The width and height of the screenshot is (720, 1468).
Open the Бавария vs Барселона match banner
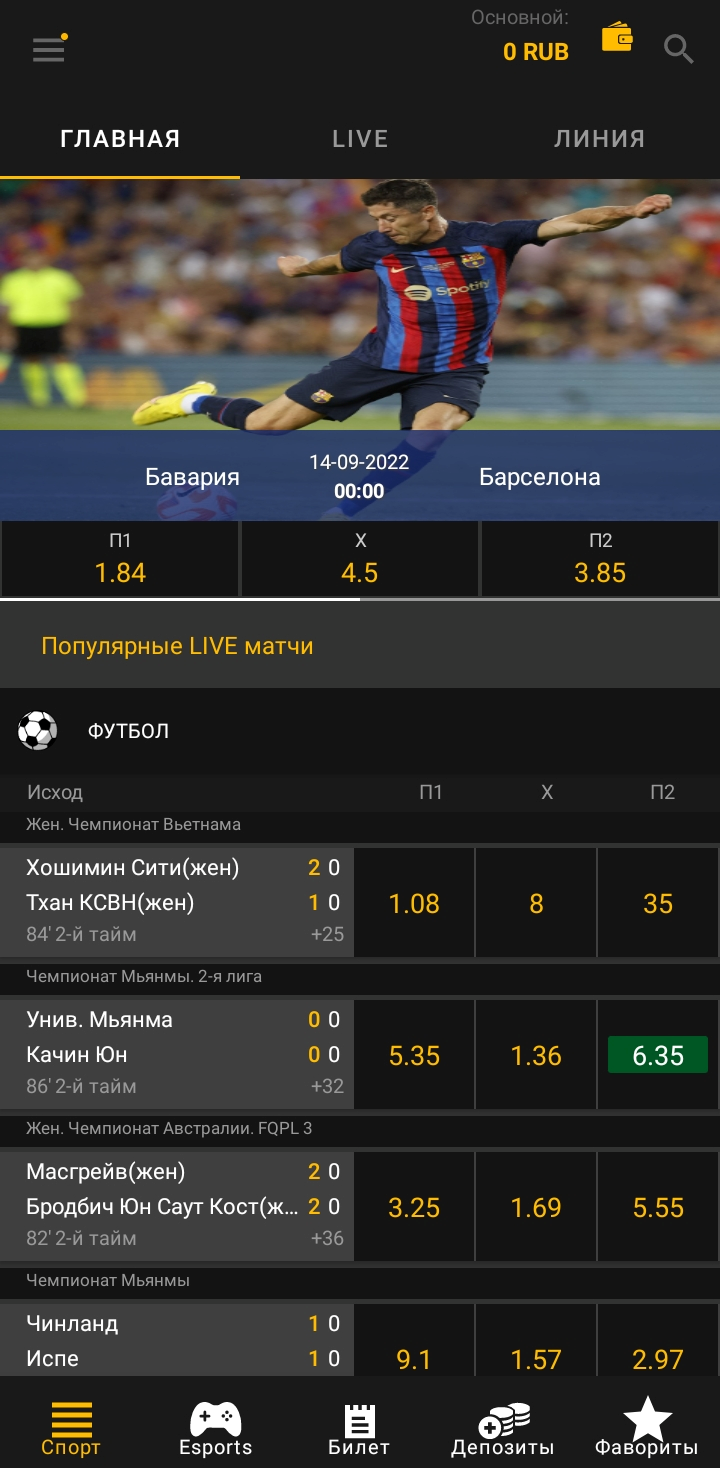coord(360,350)
